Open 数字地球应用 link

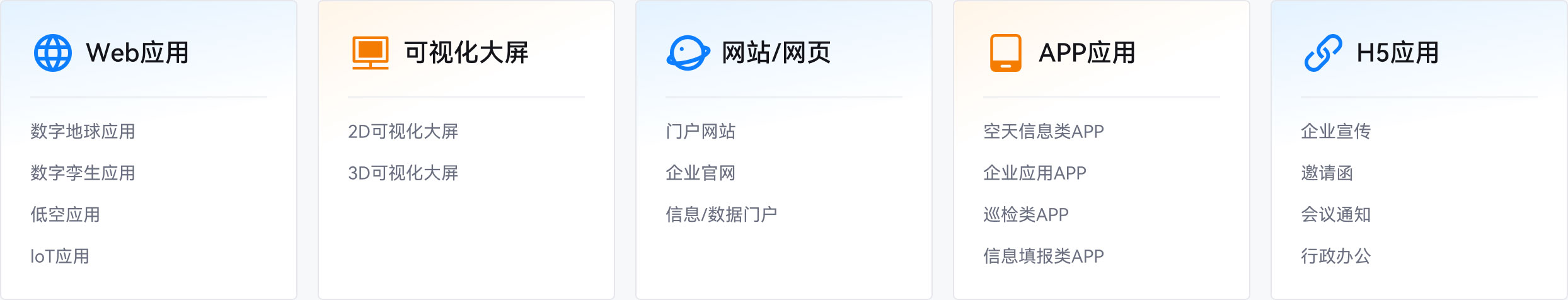click(x=83, y=131)
